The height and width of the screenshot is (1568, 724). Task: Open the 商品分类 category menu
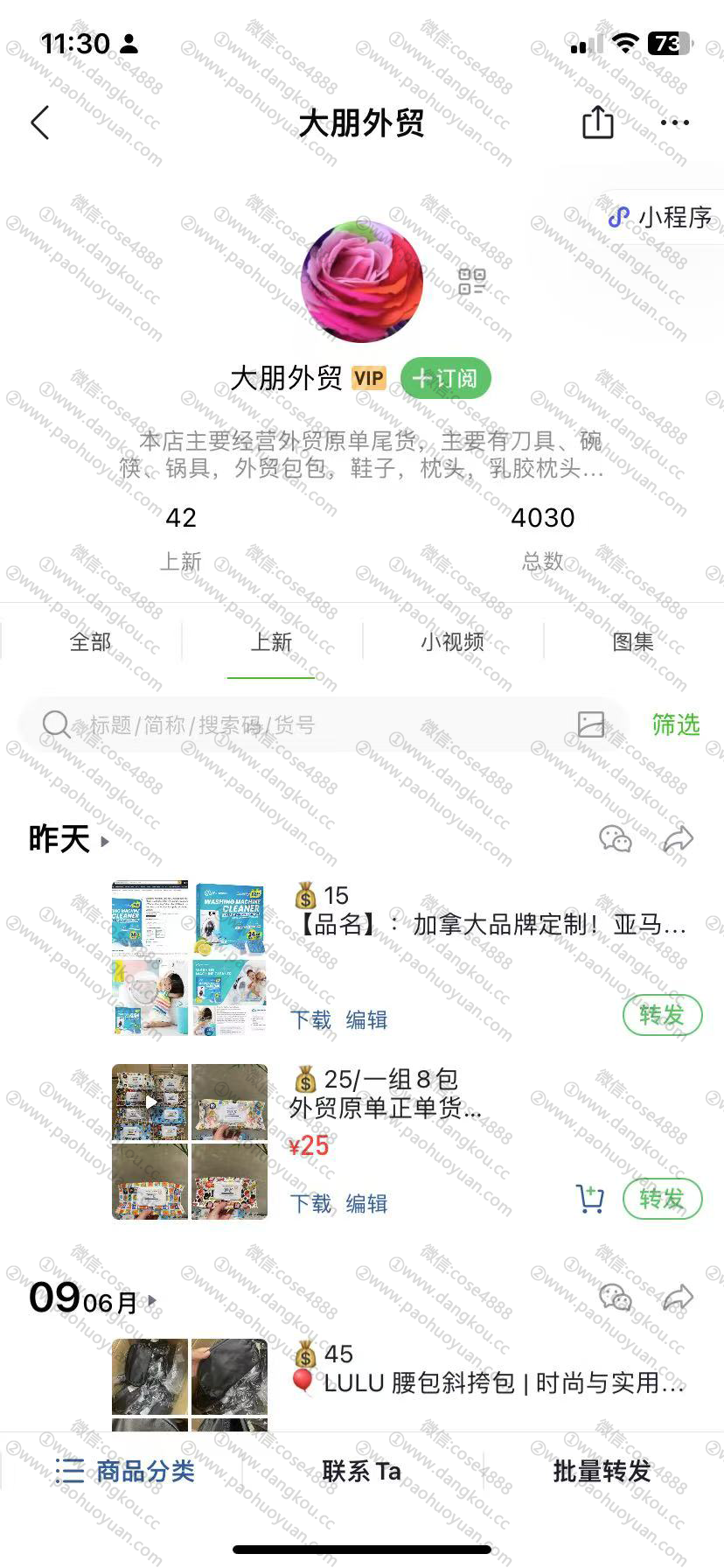[x=124, y=1471]
